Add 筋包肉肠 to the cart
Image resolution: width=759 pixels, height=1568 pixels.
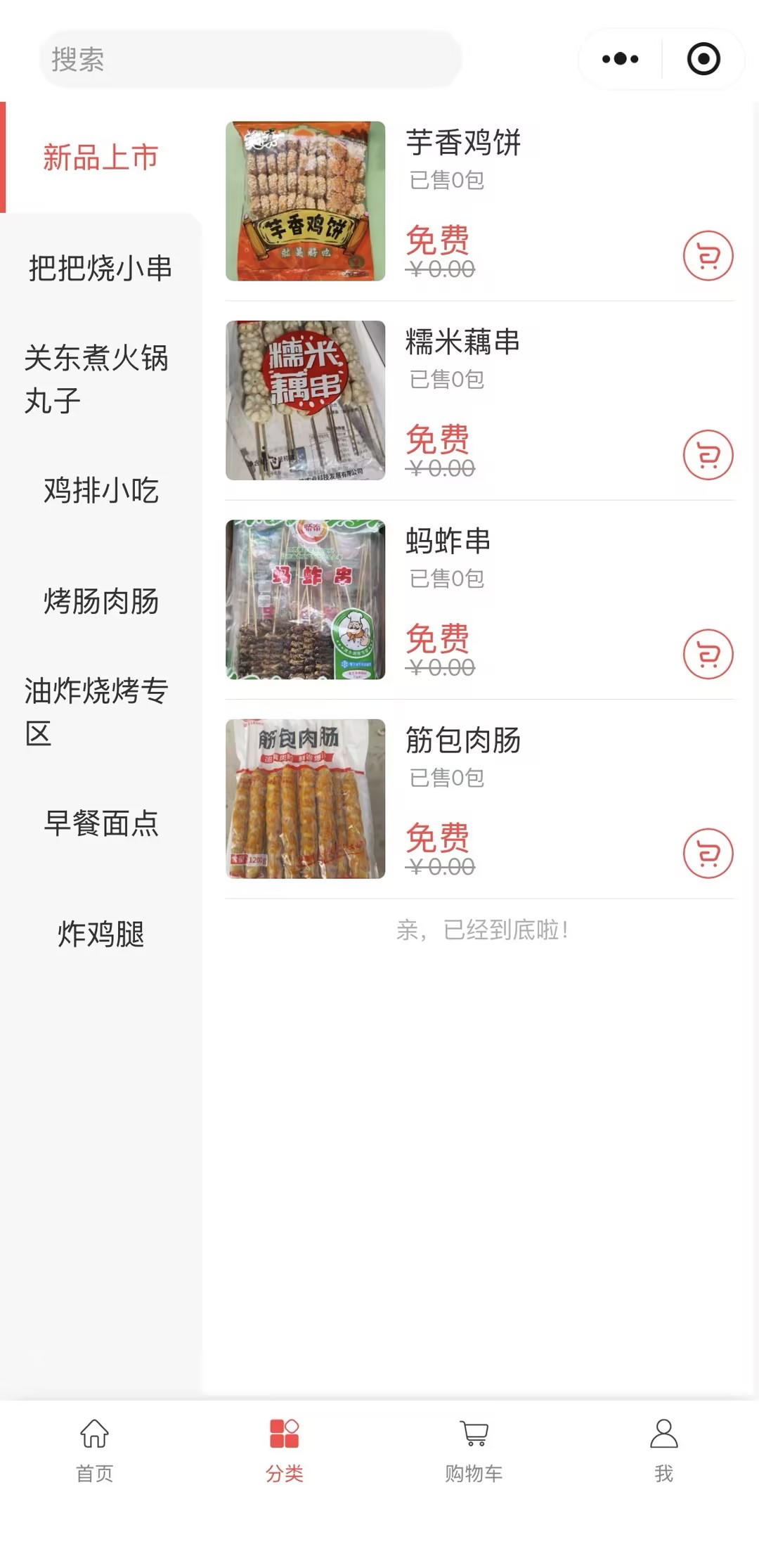(x=708, y=854)
